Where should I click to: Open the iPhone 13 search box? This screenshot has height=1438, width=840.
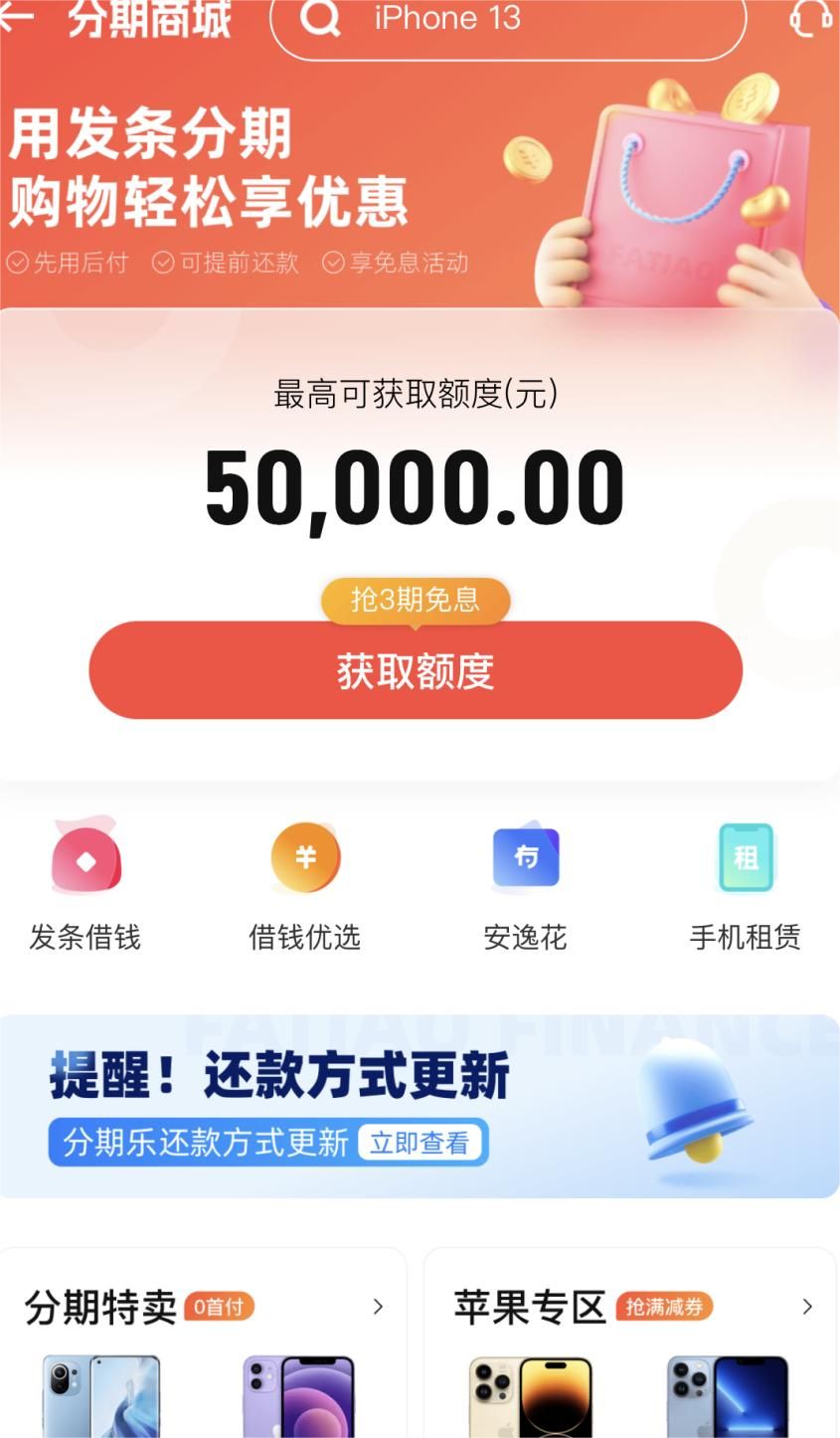(x=507, y=20)
